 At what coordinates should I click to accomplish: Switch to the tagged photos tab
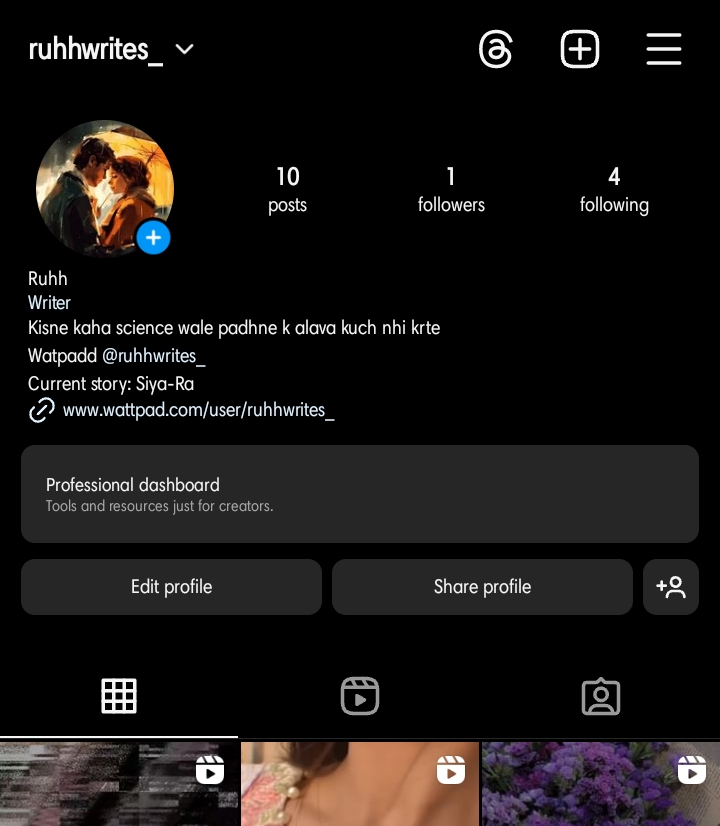click(601, 696)
